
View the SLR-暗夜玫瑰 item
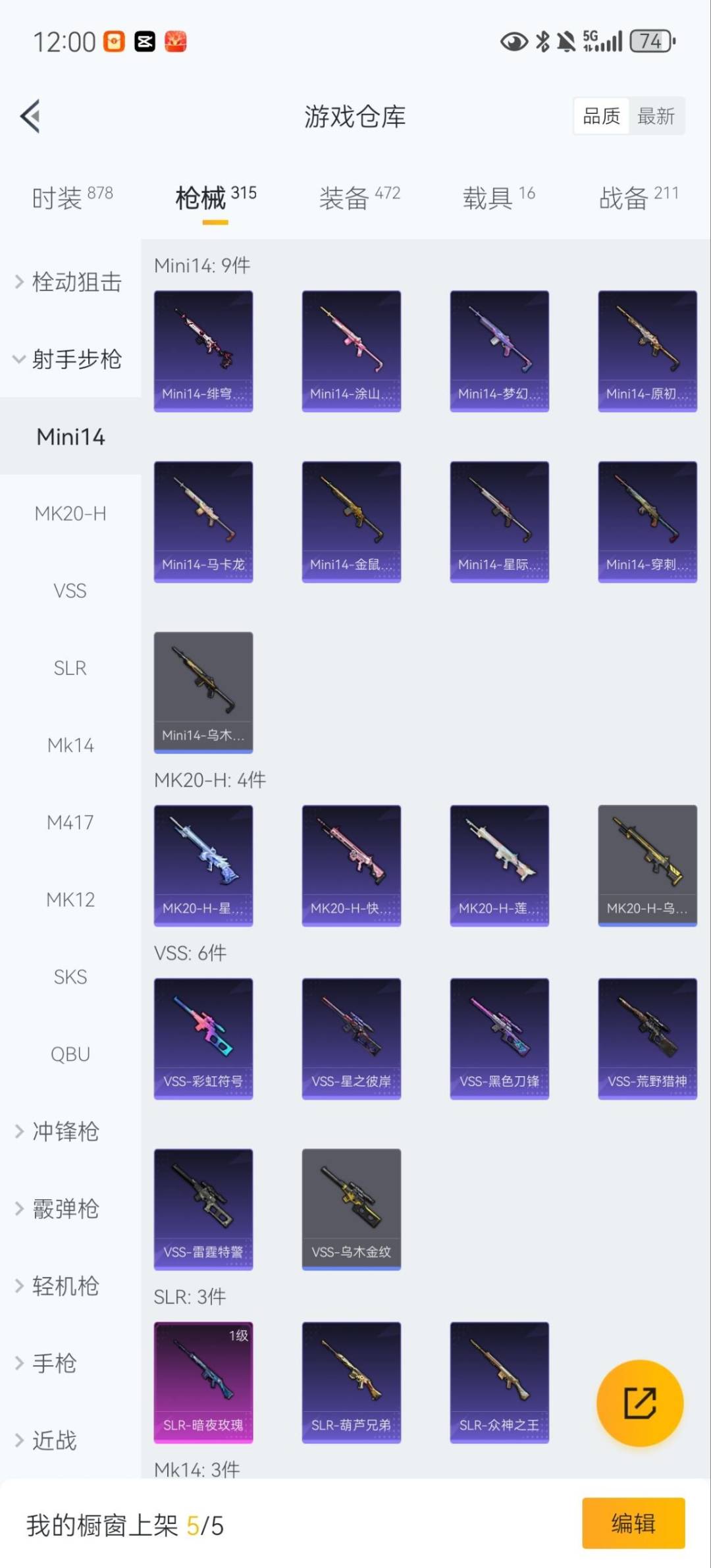coord(203,1382)
